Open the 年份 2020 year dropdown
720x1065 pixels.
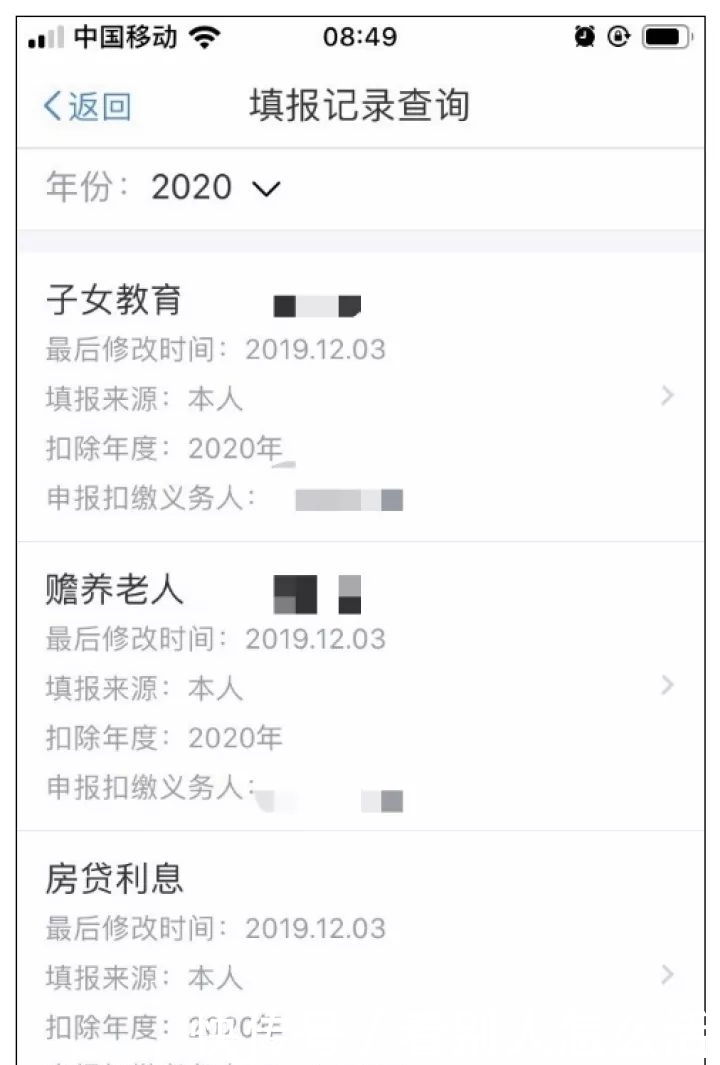(x=215, y=188)
